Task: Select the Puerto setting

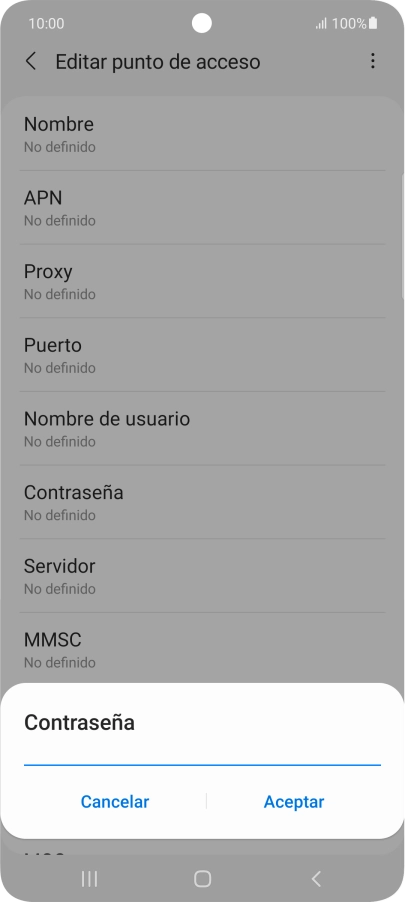Action: (202, 355)
